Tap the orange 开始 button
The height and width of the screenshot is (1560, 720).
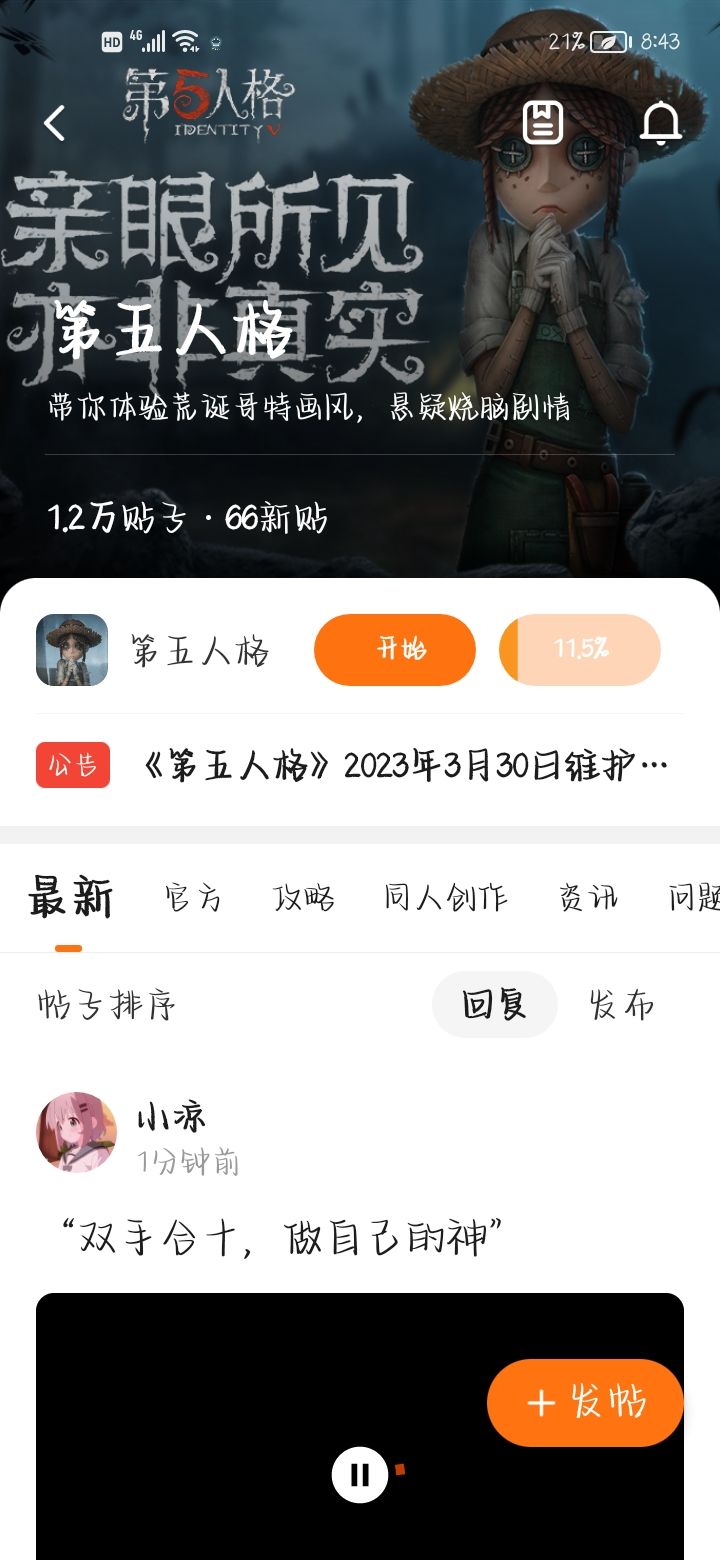(x=394, y=650)
